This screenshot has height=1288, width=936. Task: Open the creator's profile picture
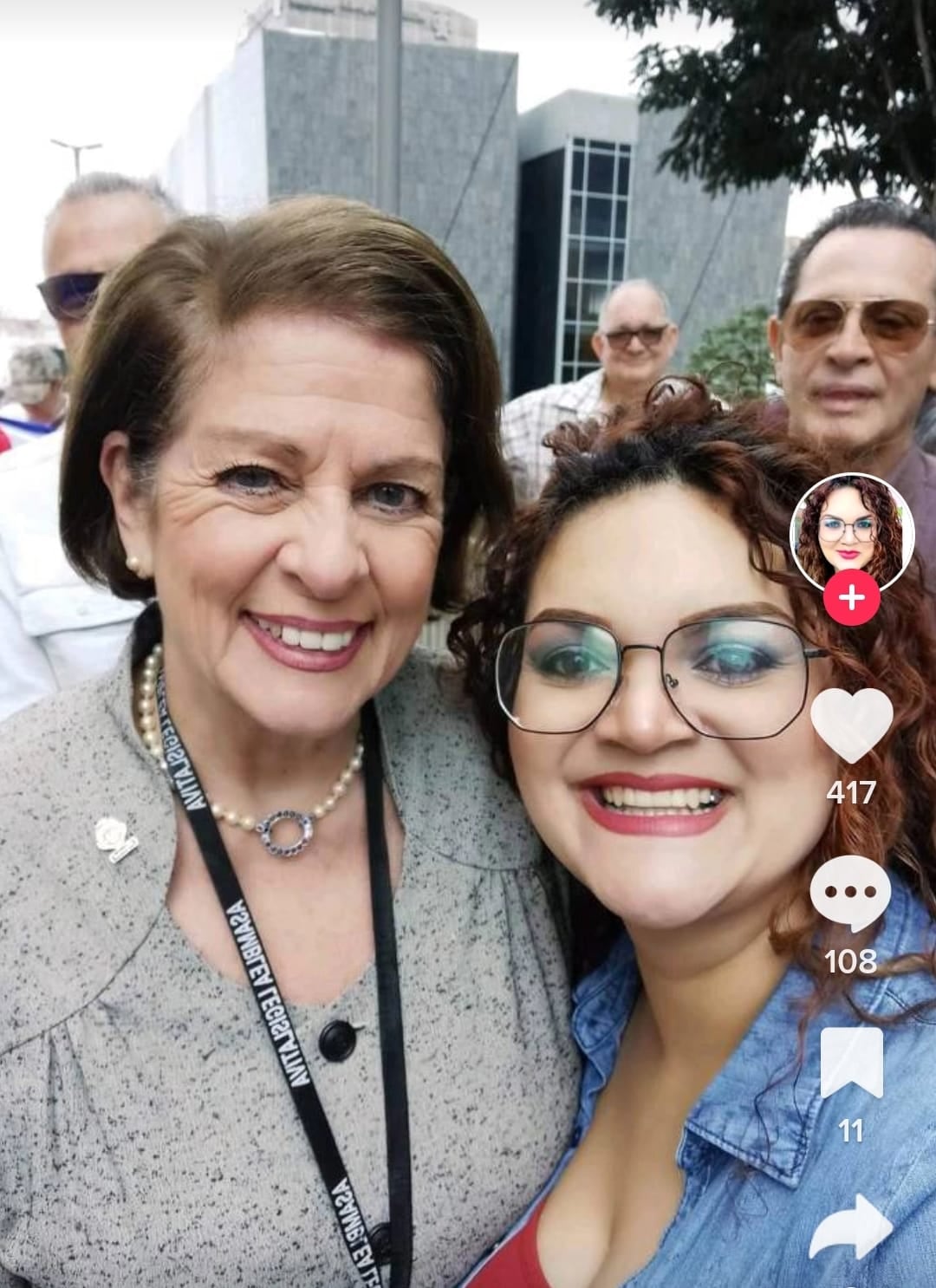click(x=851, y=530)
